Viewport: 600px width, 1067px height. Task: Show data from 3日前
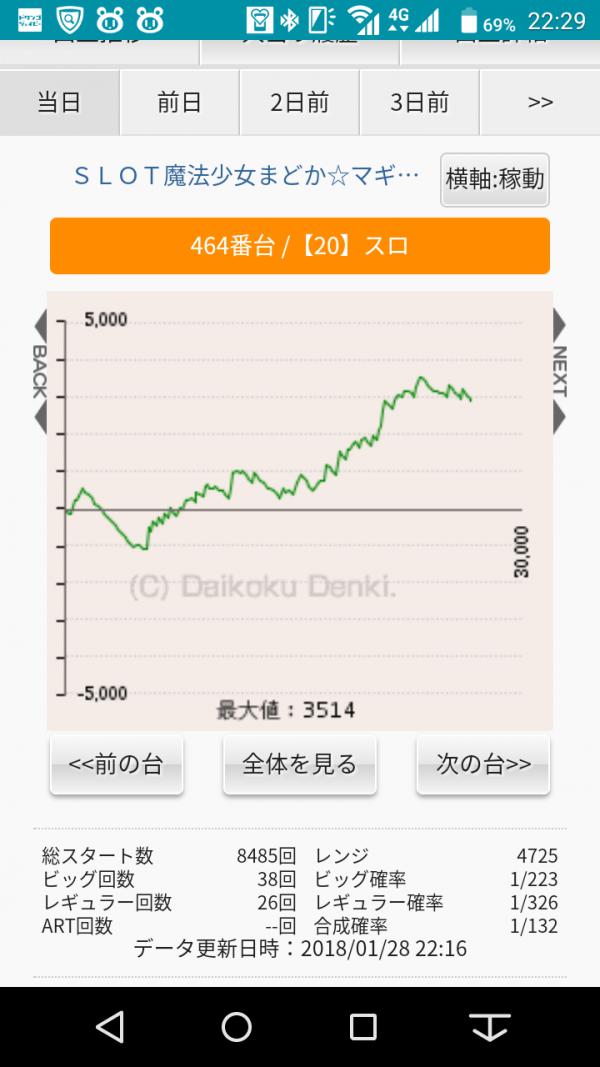[x=419, y=103]
